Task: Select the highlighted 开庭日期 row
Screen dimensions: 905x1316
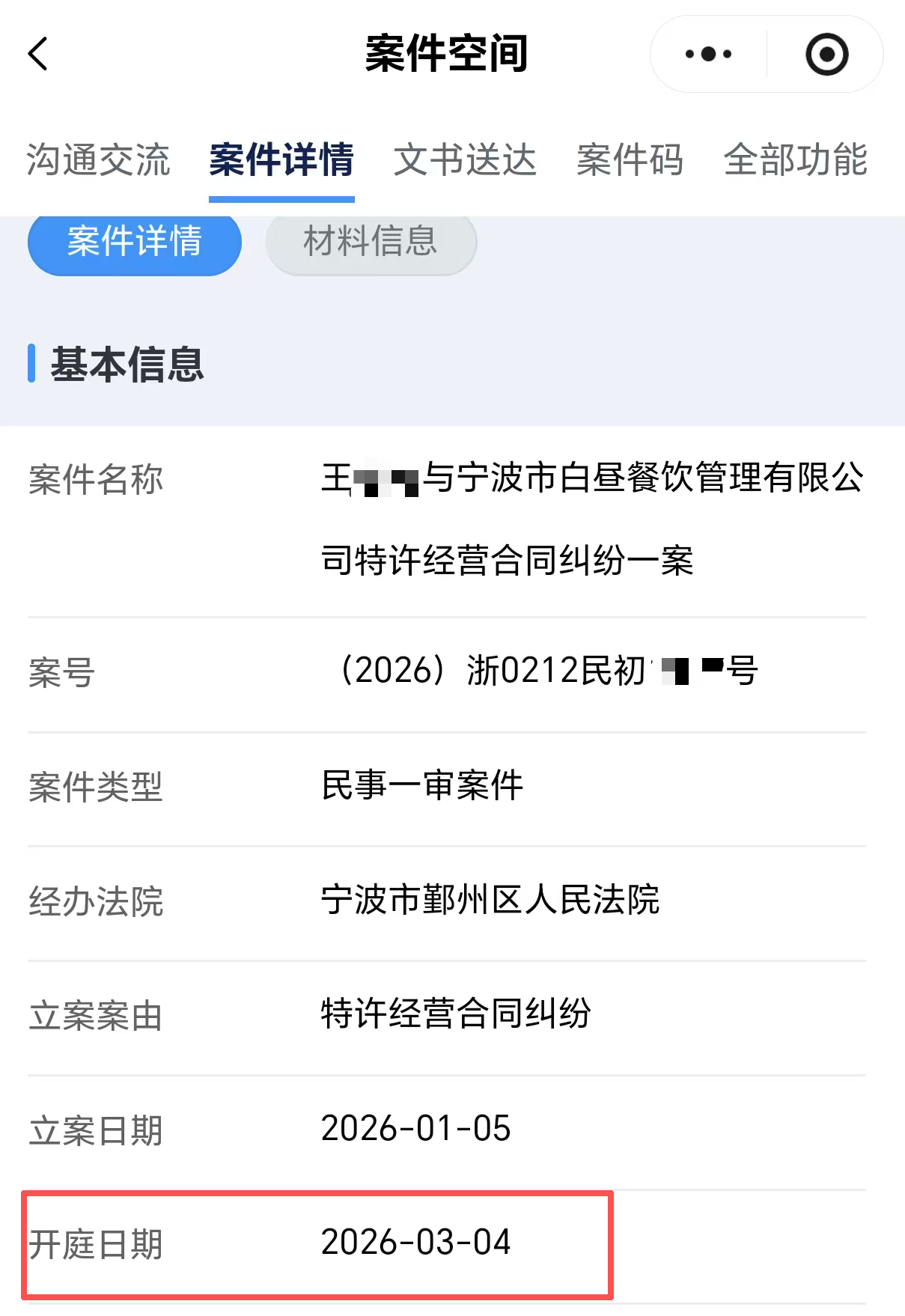Action: point(314,1243)
